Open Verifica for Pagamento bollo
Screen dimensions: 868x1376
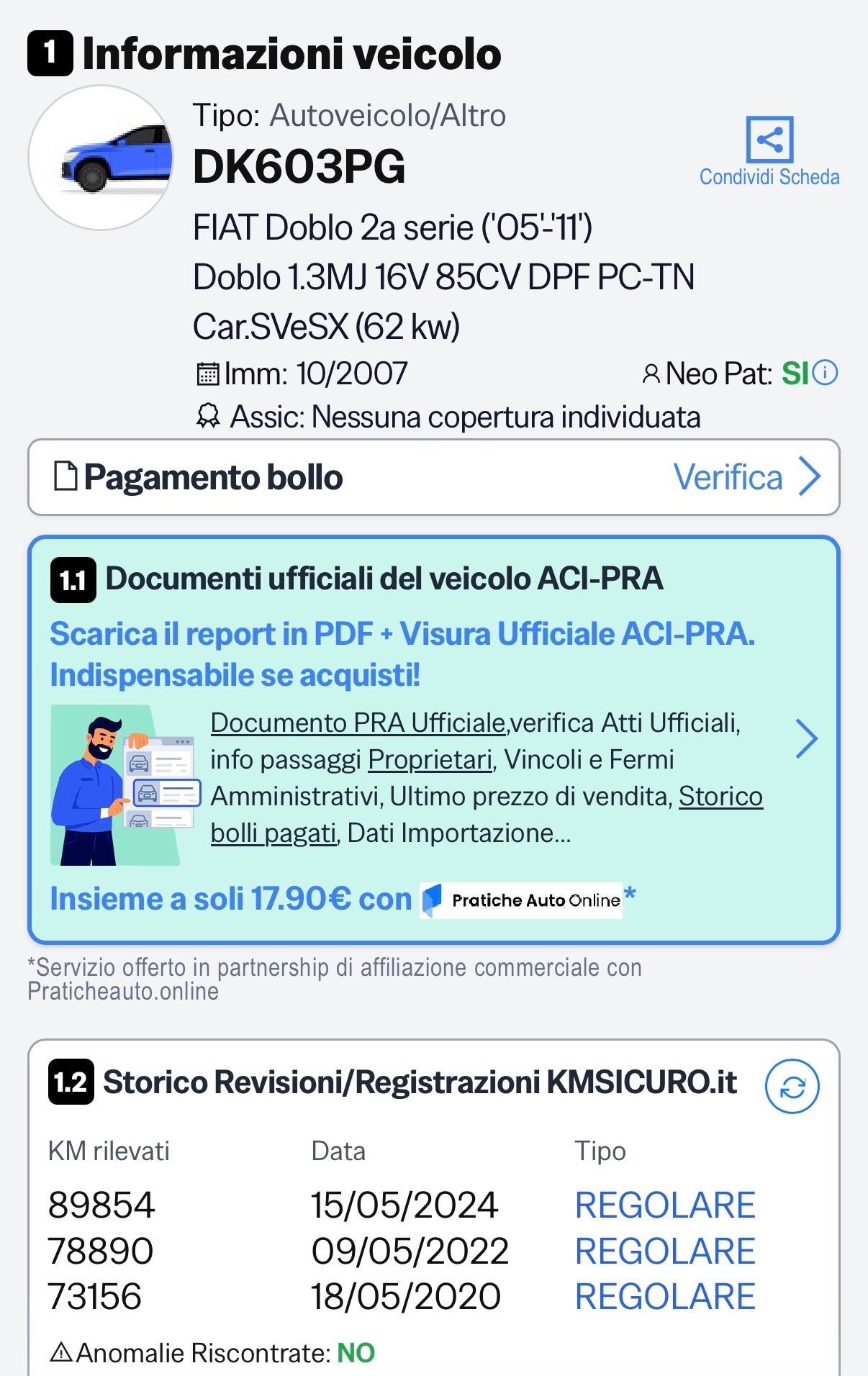click(728, 476)
